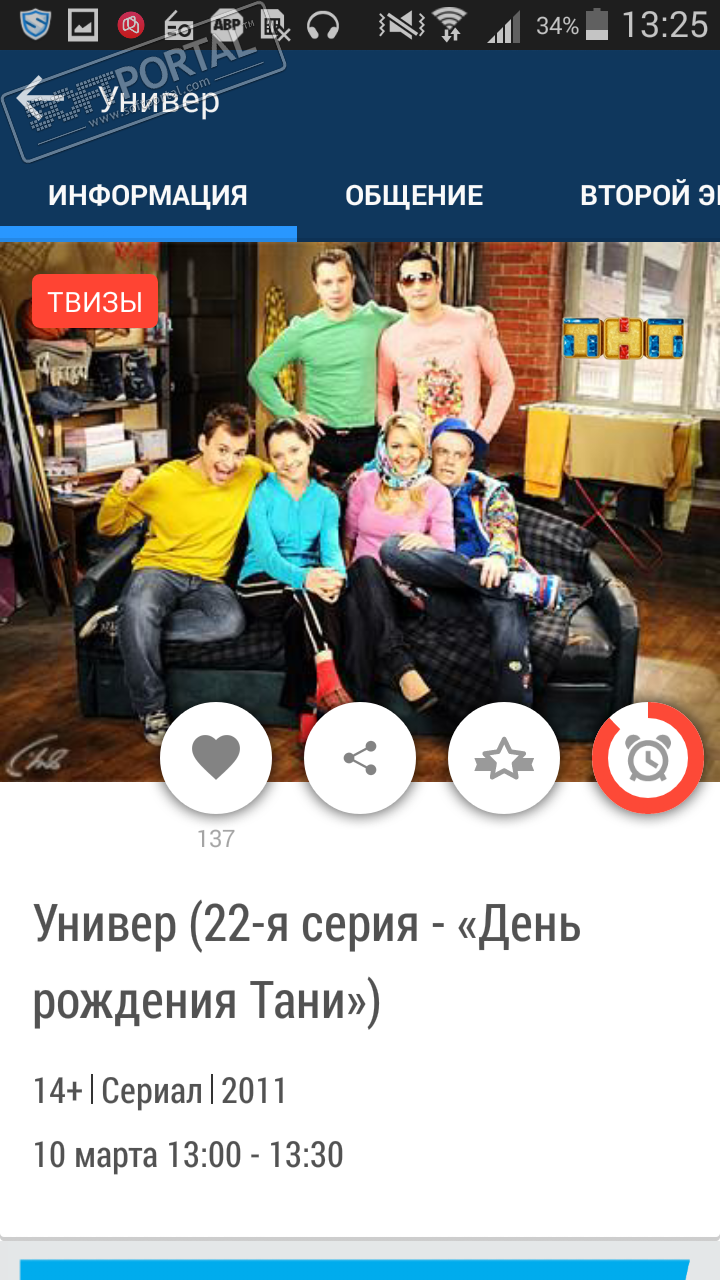The image size is (720, 1280).
Task: Open the ВТОРОЙ ЭКРАН tab
Action: click(650, 195)
